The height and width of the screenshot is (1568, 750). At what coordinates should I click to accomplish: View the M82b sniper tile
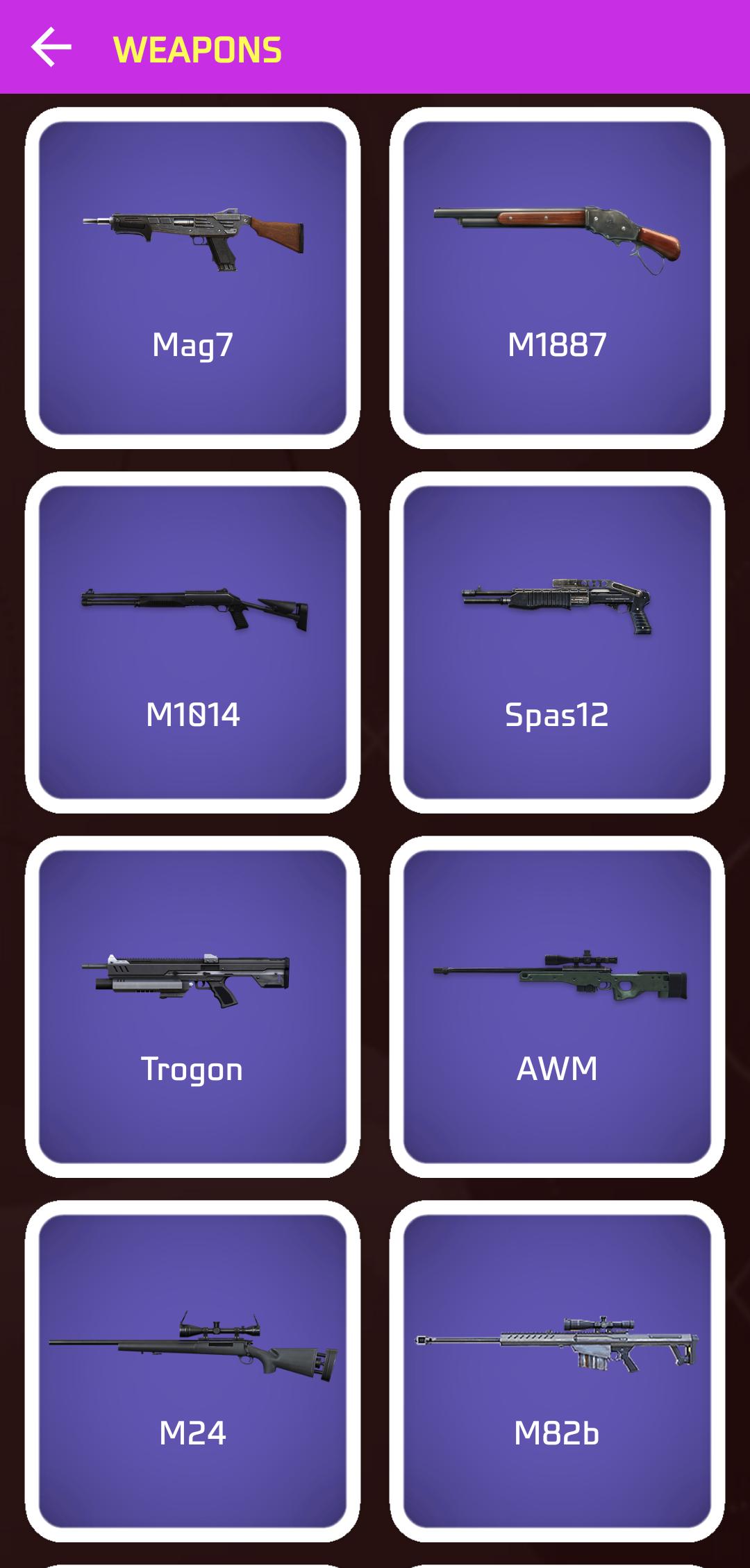tap(557, 1372)
